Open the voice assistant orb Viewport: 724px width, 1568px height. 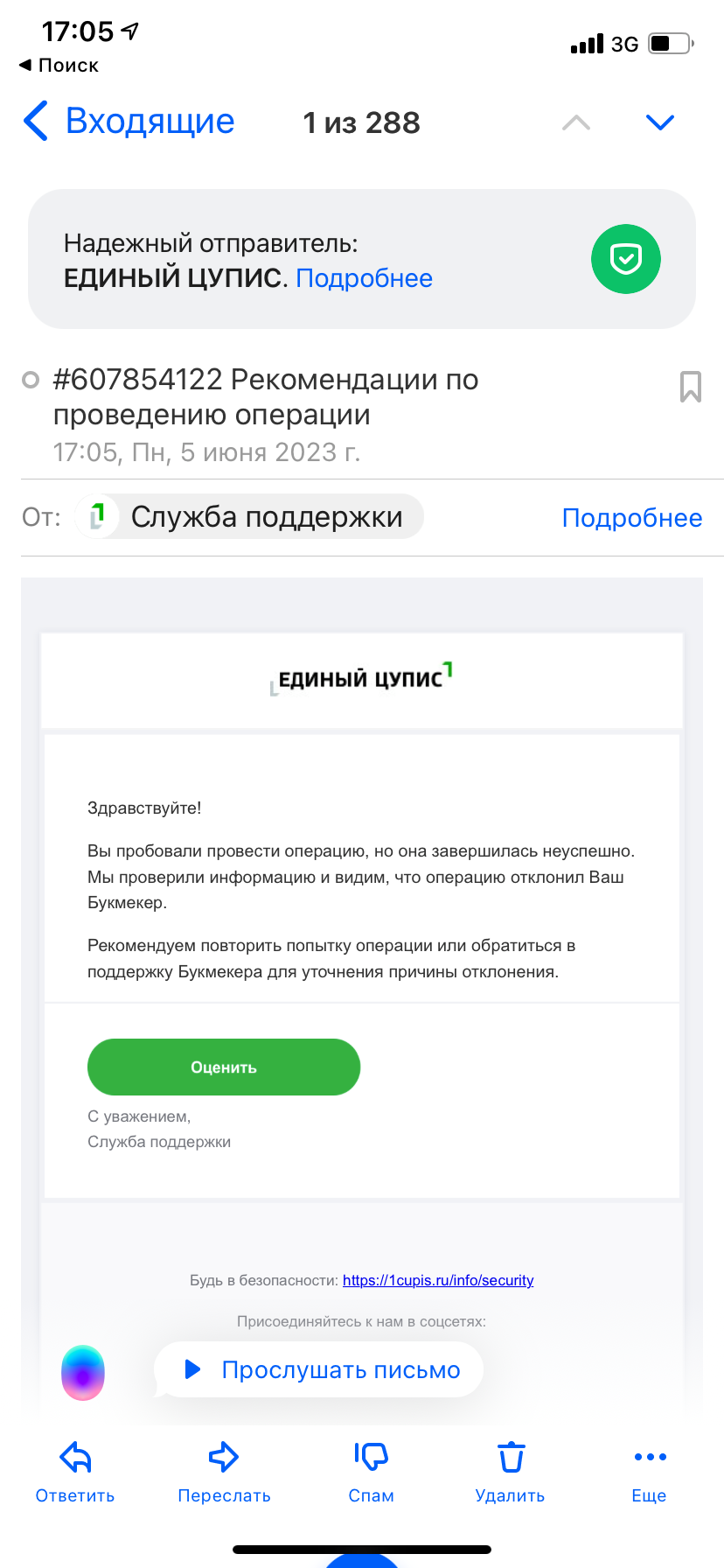[83, 1373]
